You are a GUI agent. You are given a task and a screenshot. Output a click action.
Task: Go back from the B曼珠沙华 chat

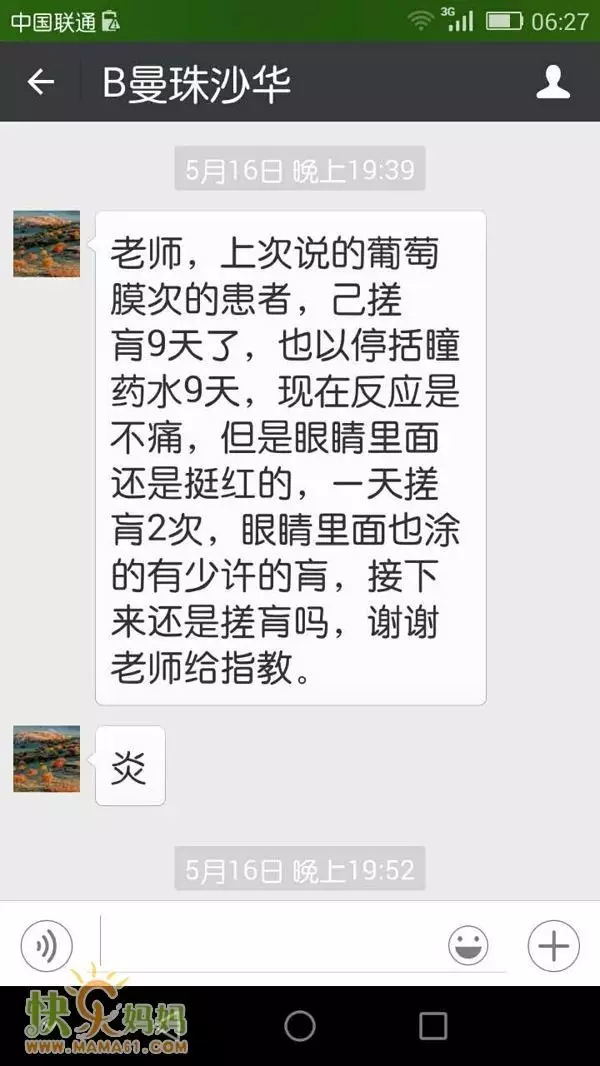pos(41,82)
